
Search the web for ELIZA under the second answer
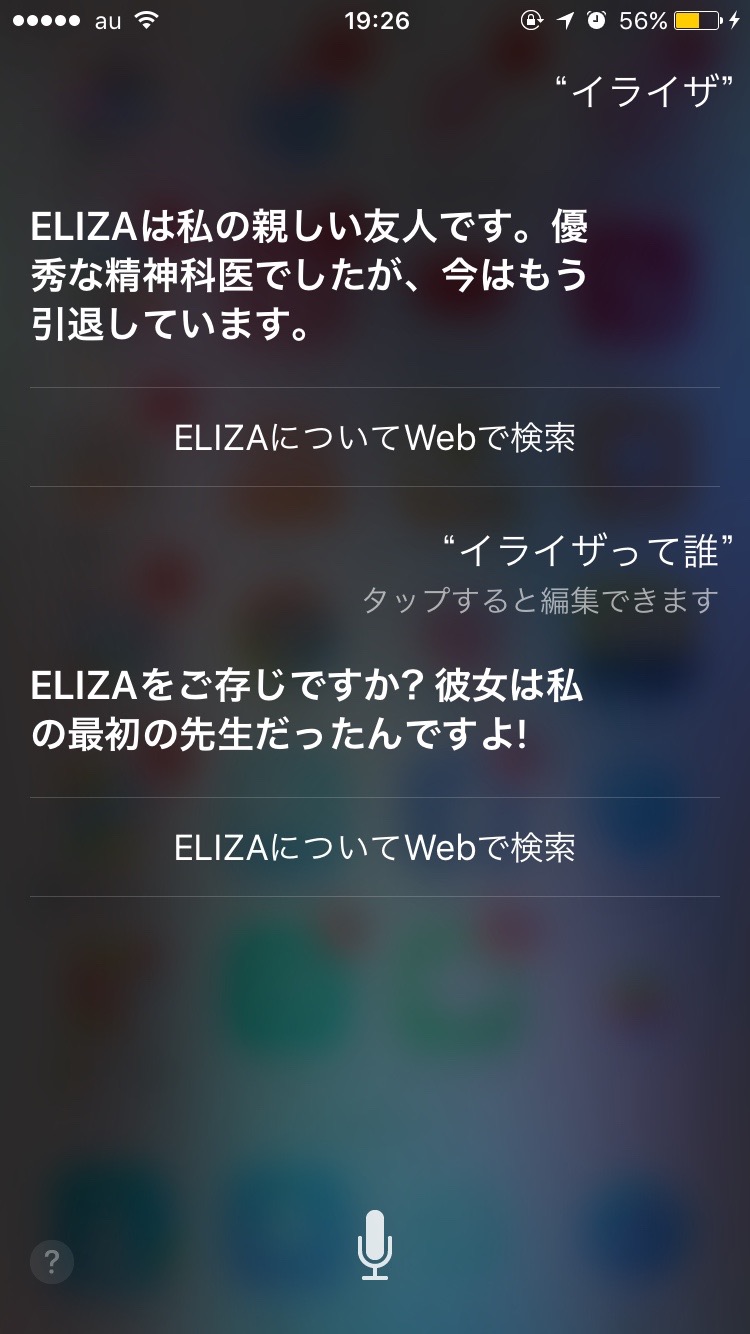375,848
